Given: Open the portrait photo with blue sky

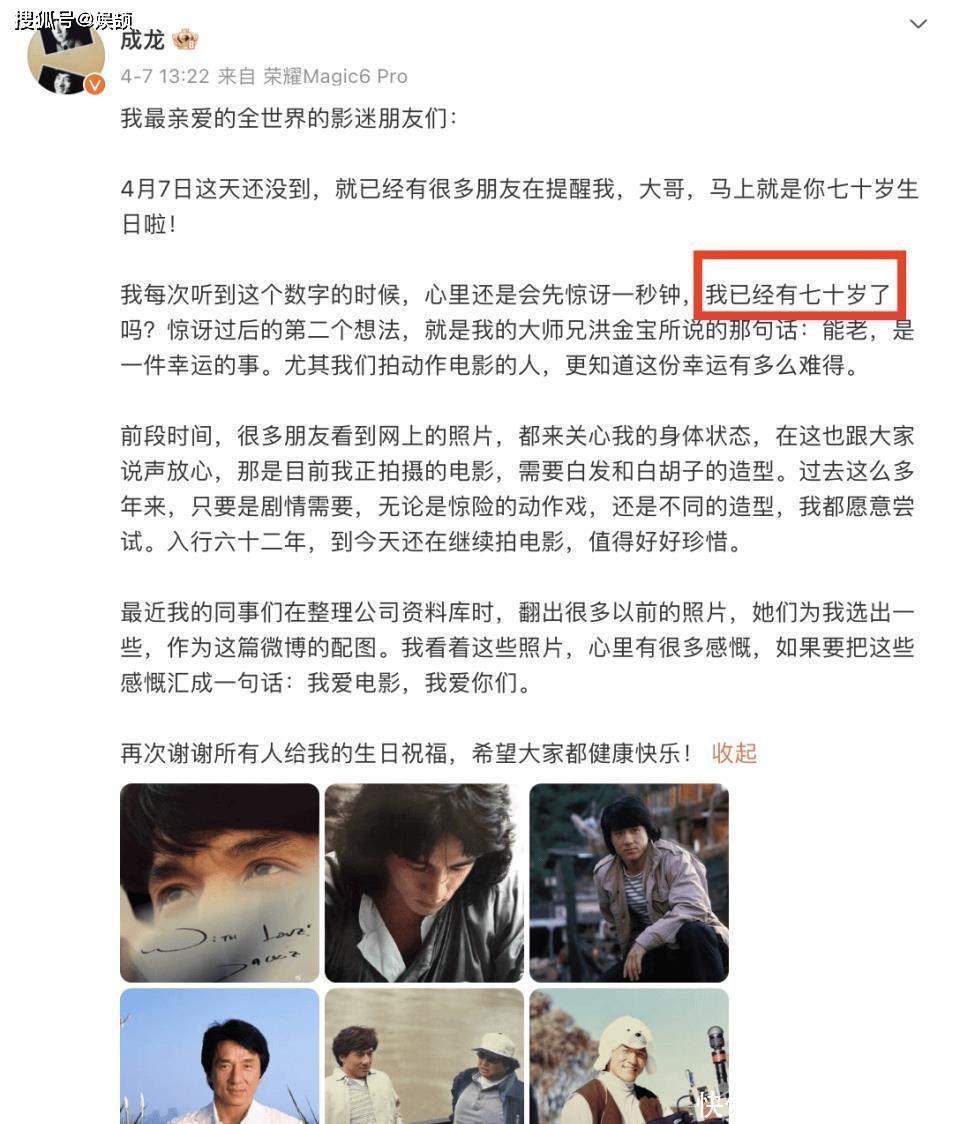Looking at the screenshot, I should pyautogui.click(x=220, y=1056).
